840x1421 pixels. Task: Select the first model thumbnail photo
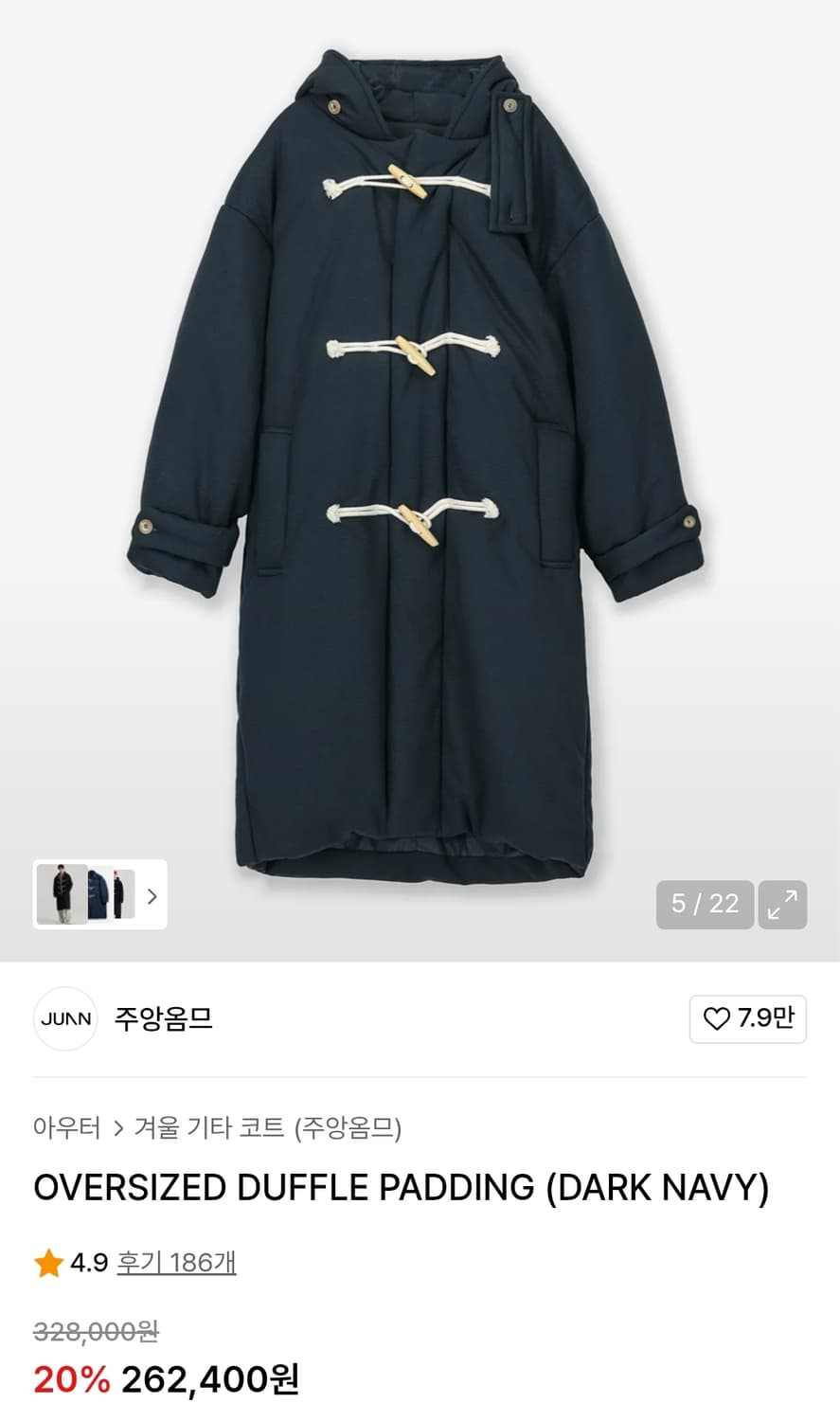point(61,896)
